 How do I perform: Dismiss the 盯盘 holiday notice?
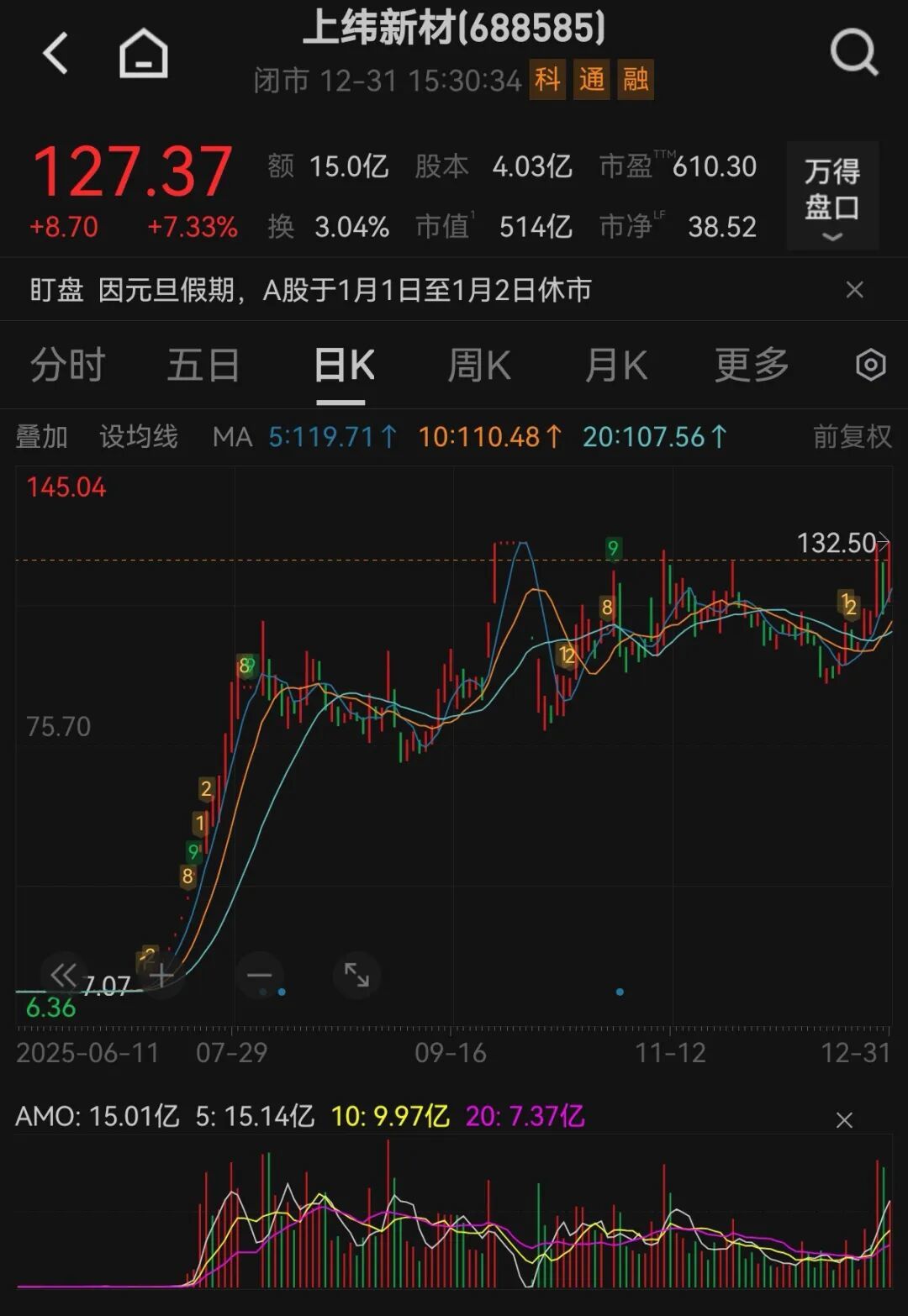[x=854, y=290]
